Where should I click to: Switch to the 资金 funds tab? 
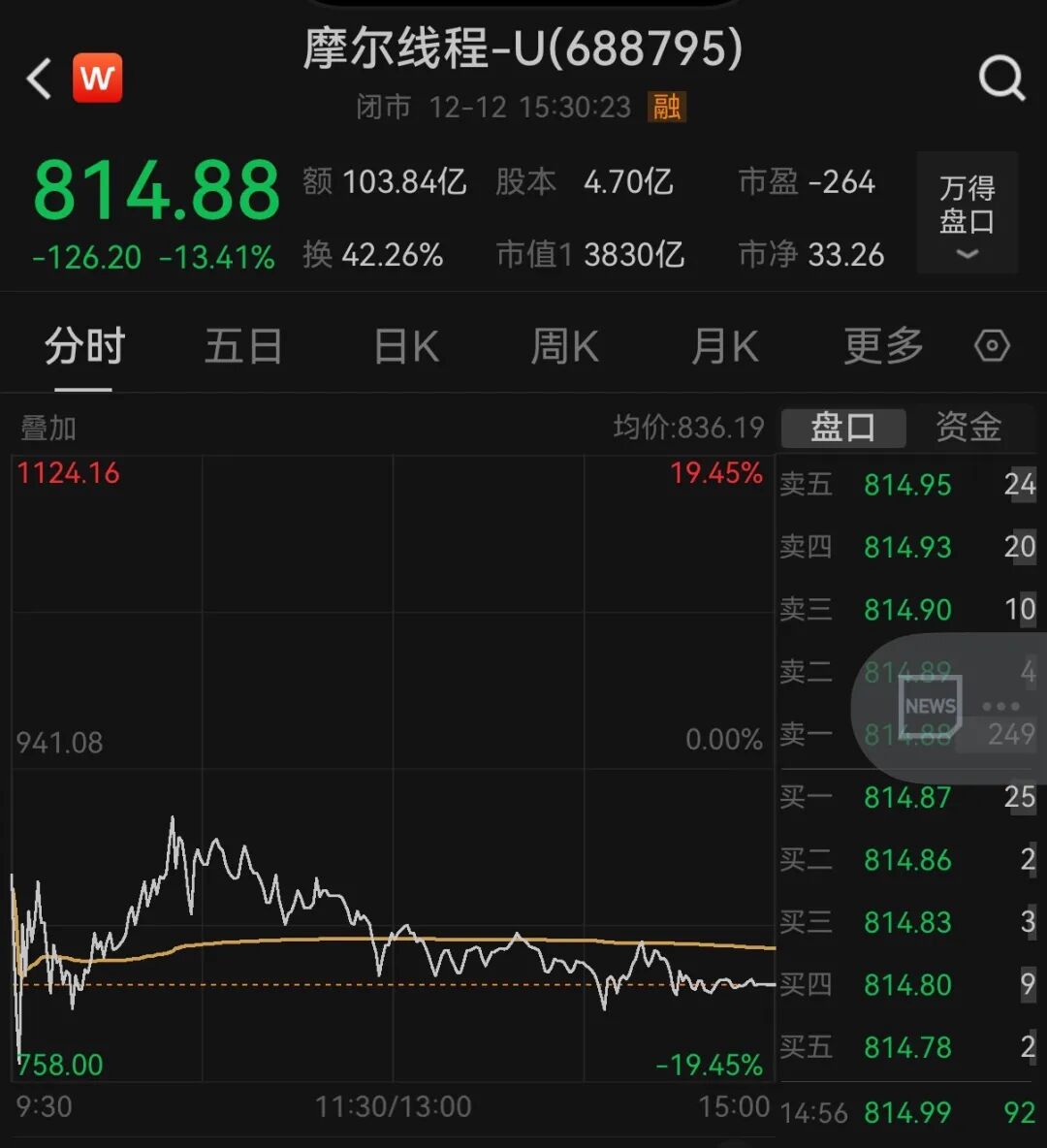click(968, 427)
